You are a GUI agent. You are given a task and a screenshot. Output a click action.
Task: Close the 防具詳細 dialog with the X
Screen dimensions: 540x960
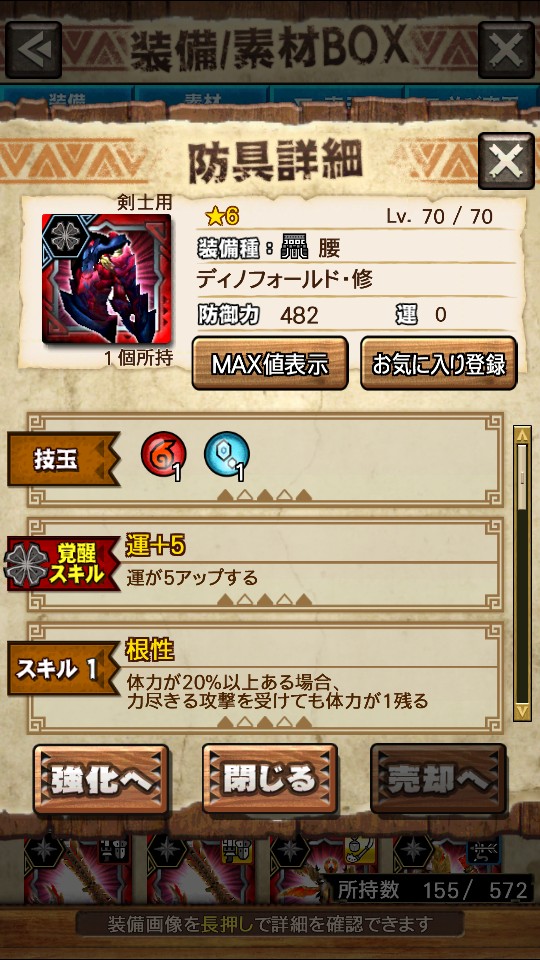(506, 161)
